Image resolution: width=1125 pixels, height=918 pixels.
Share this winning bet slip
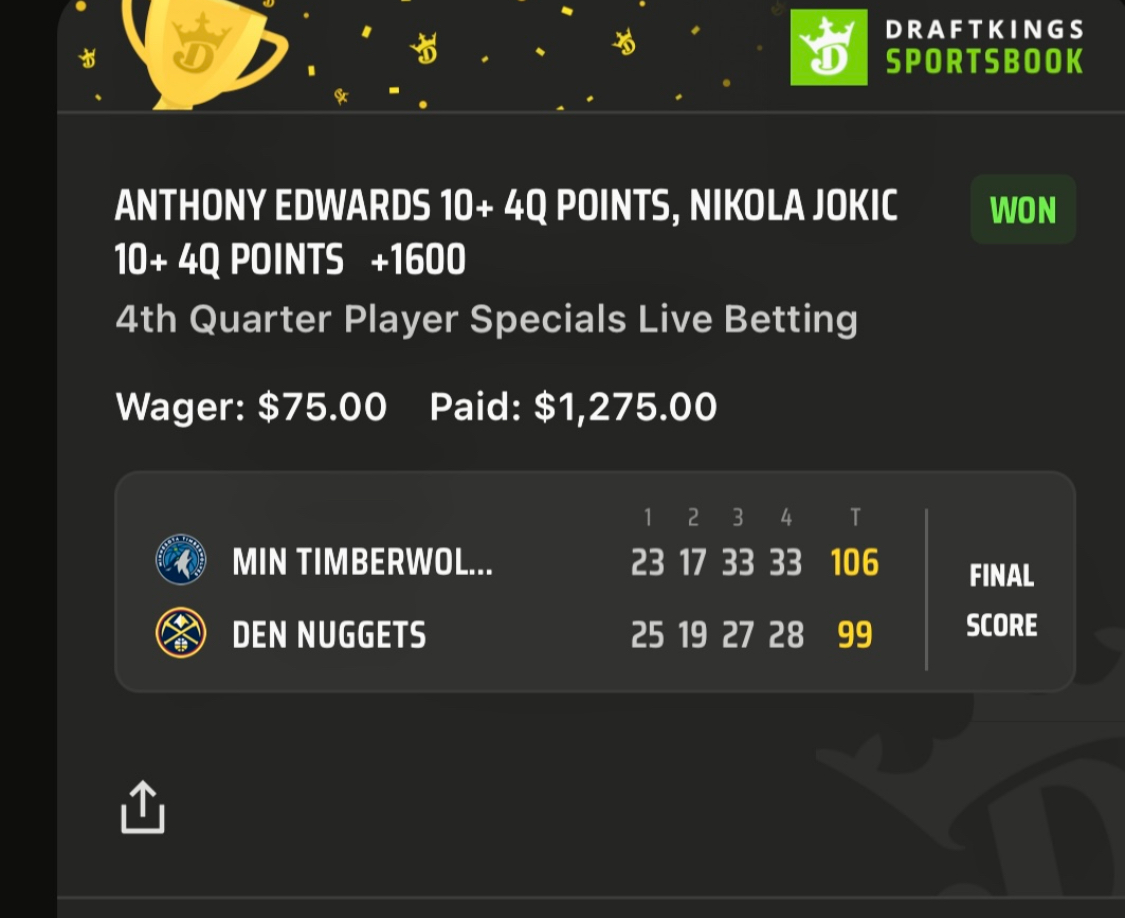tap(142, 807)
